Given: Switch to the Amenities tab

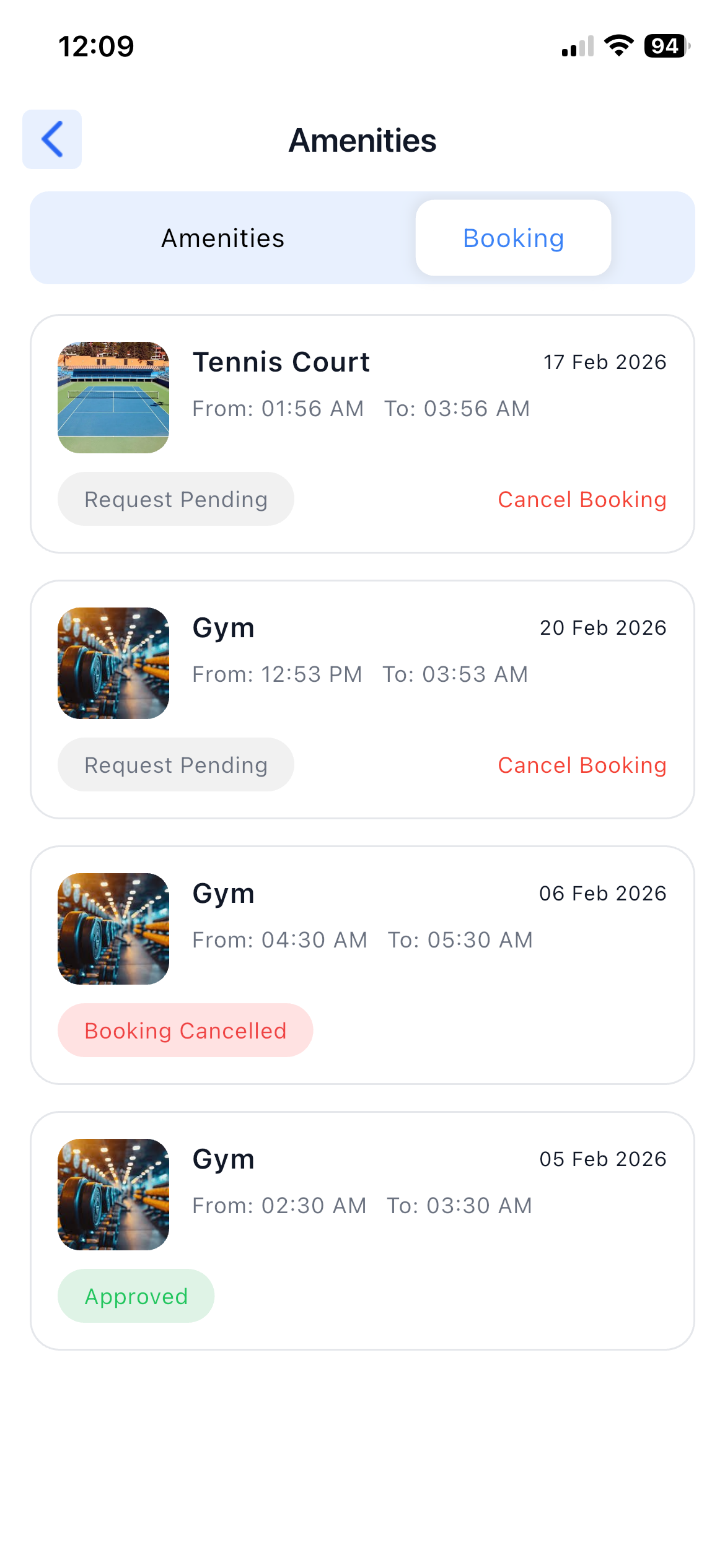Looking at the screenshot, I should [x=222, y=238].
